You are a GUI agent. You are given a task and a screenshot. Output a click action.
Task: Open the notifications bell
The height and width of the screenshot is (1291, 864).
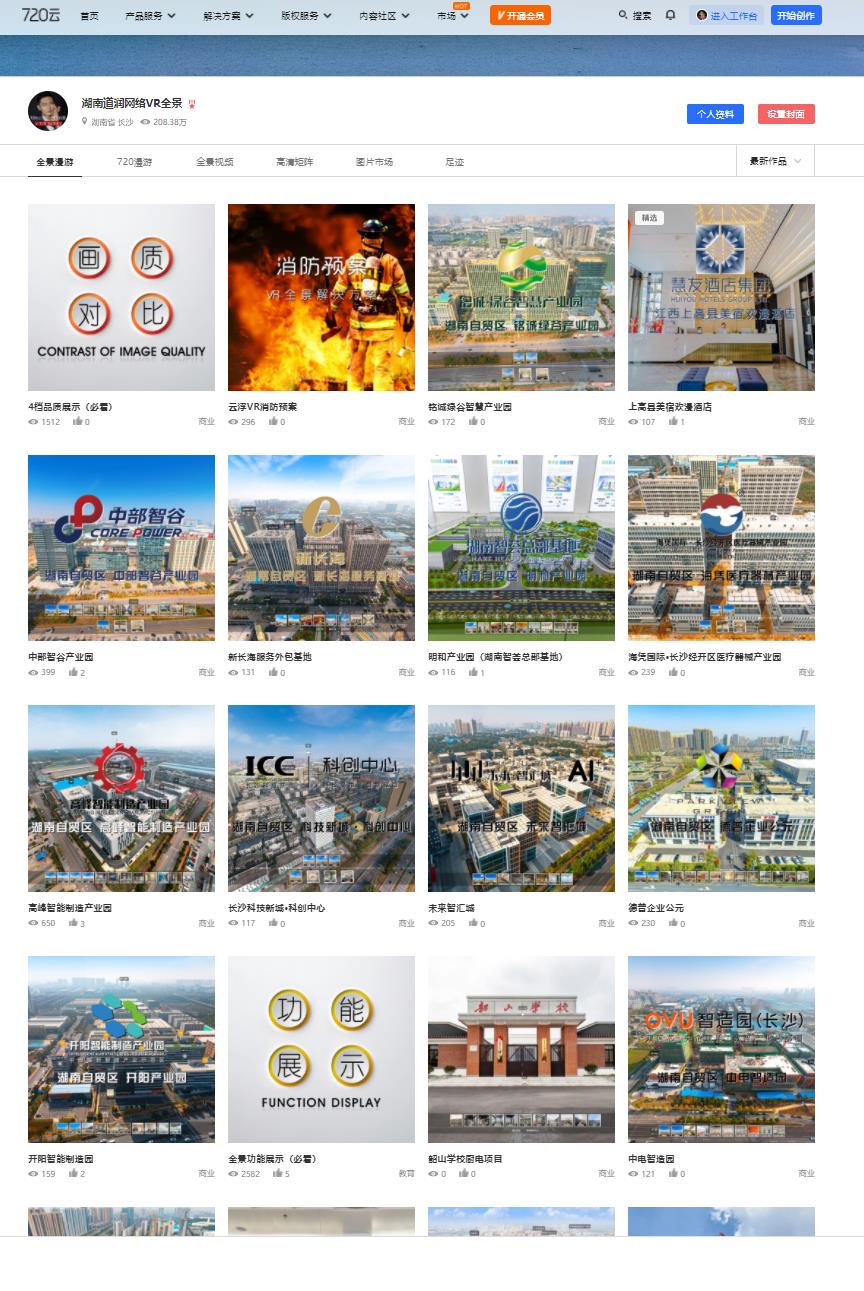(670, 15)
